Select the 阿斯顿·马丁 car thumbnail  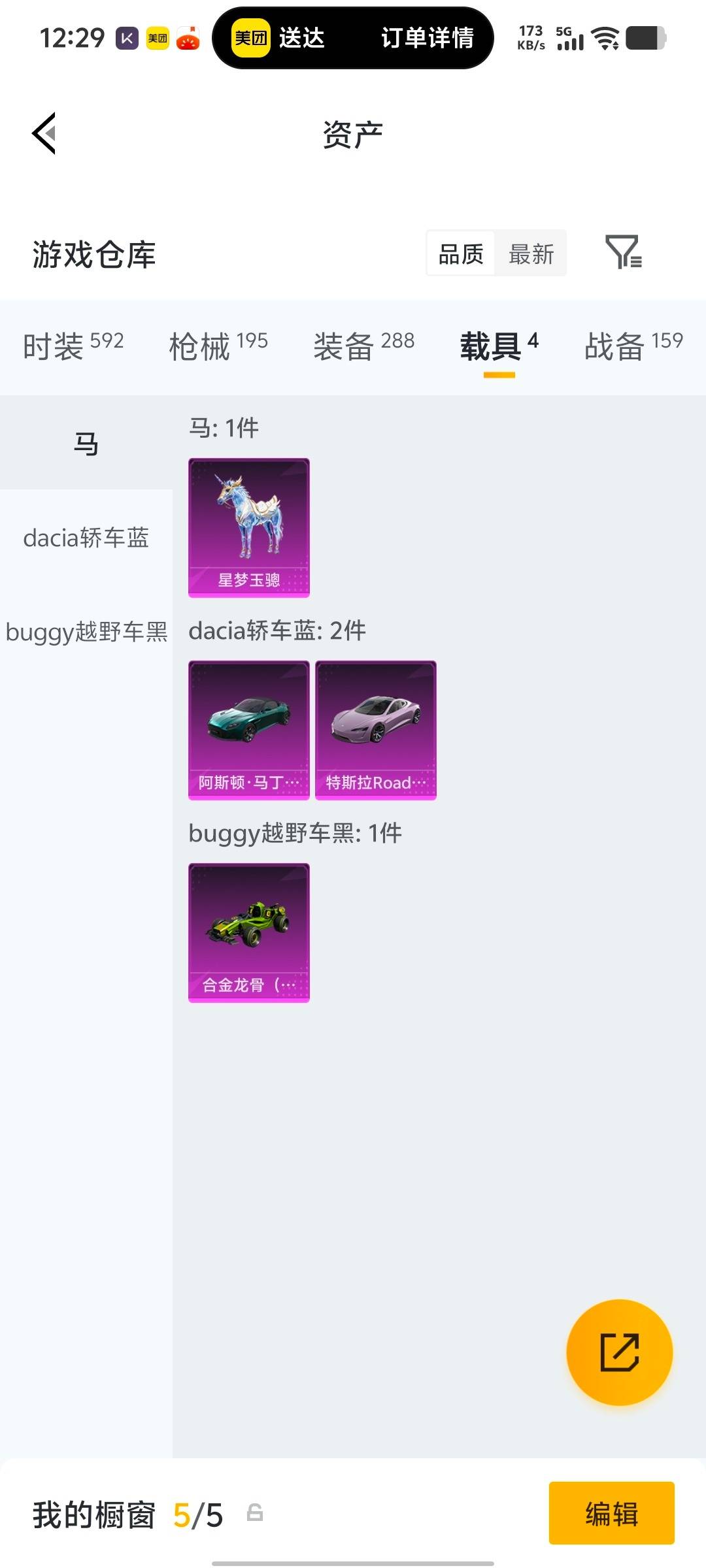click(x=248, y=730)
